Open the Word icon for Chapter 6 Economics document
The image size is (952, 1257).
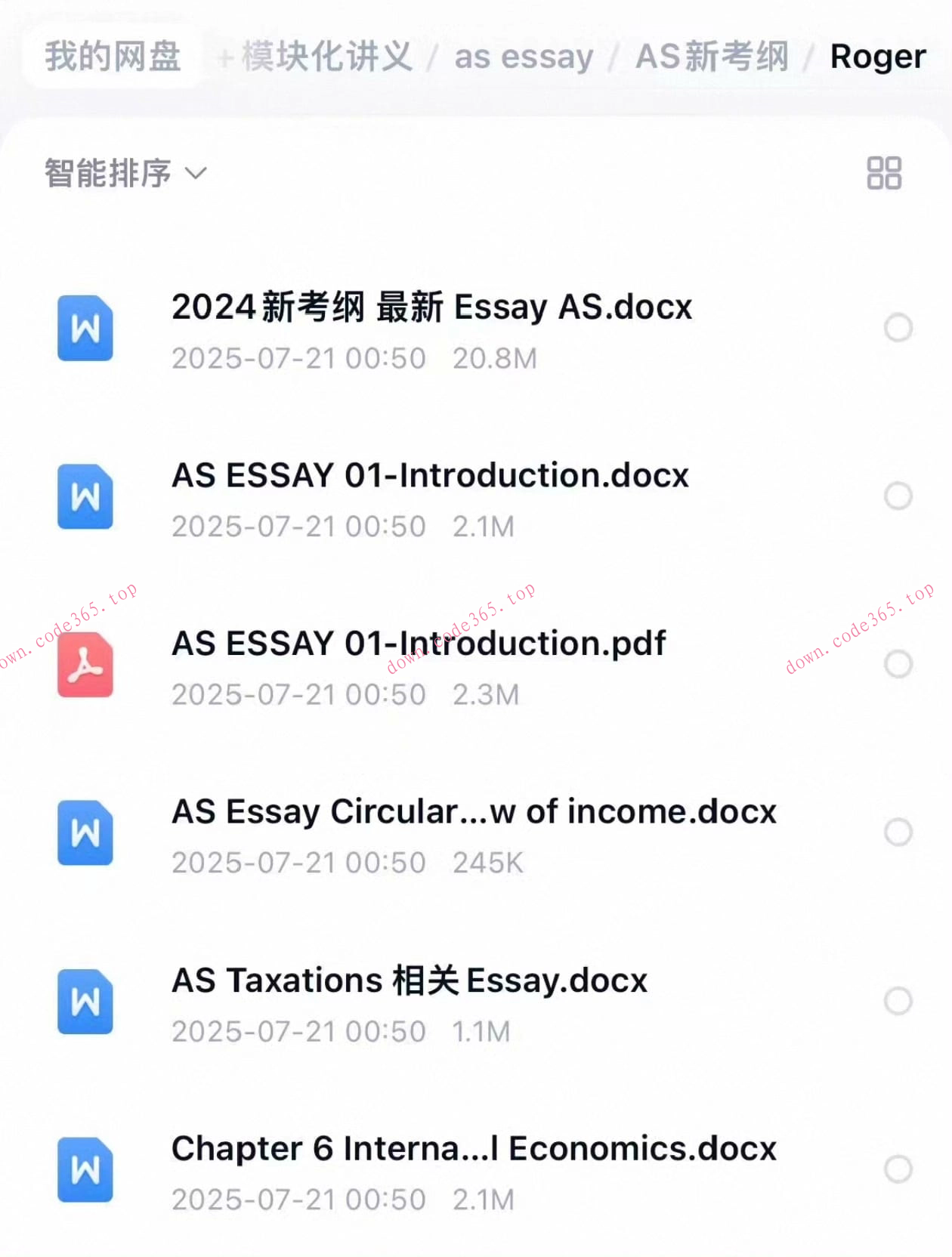(x=85, y=1170)
